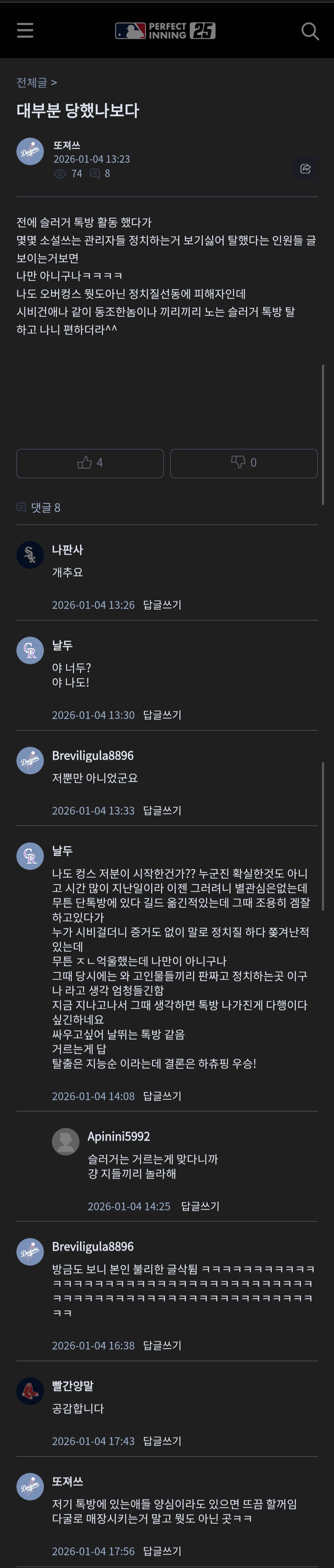Image resolution: width=334 pixels, height=1568 pixels.
Task: Open the Perfect Inning 25 home logo
Action: [165, 30]
